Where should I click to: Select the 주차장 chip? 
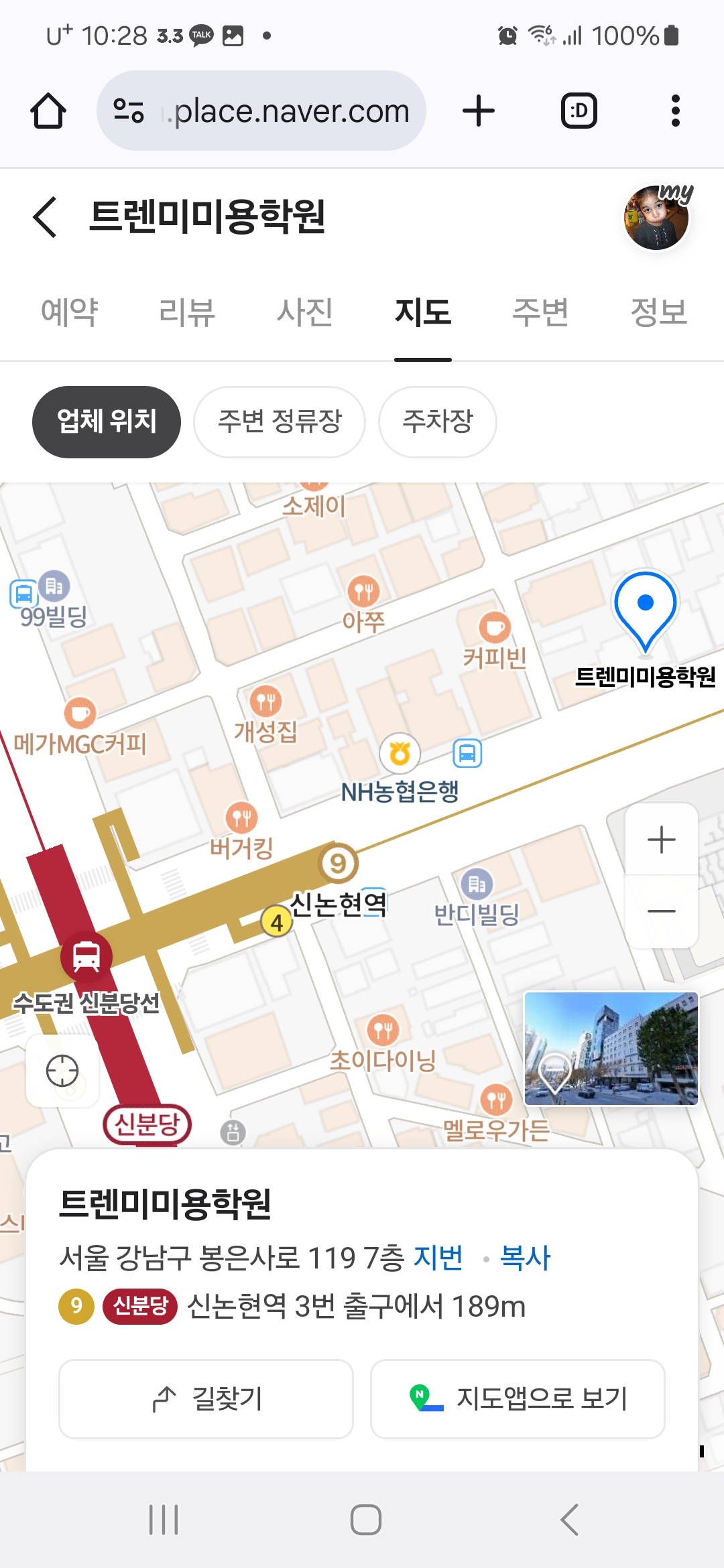coord(437,422)
